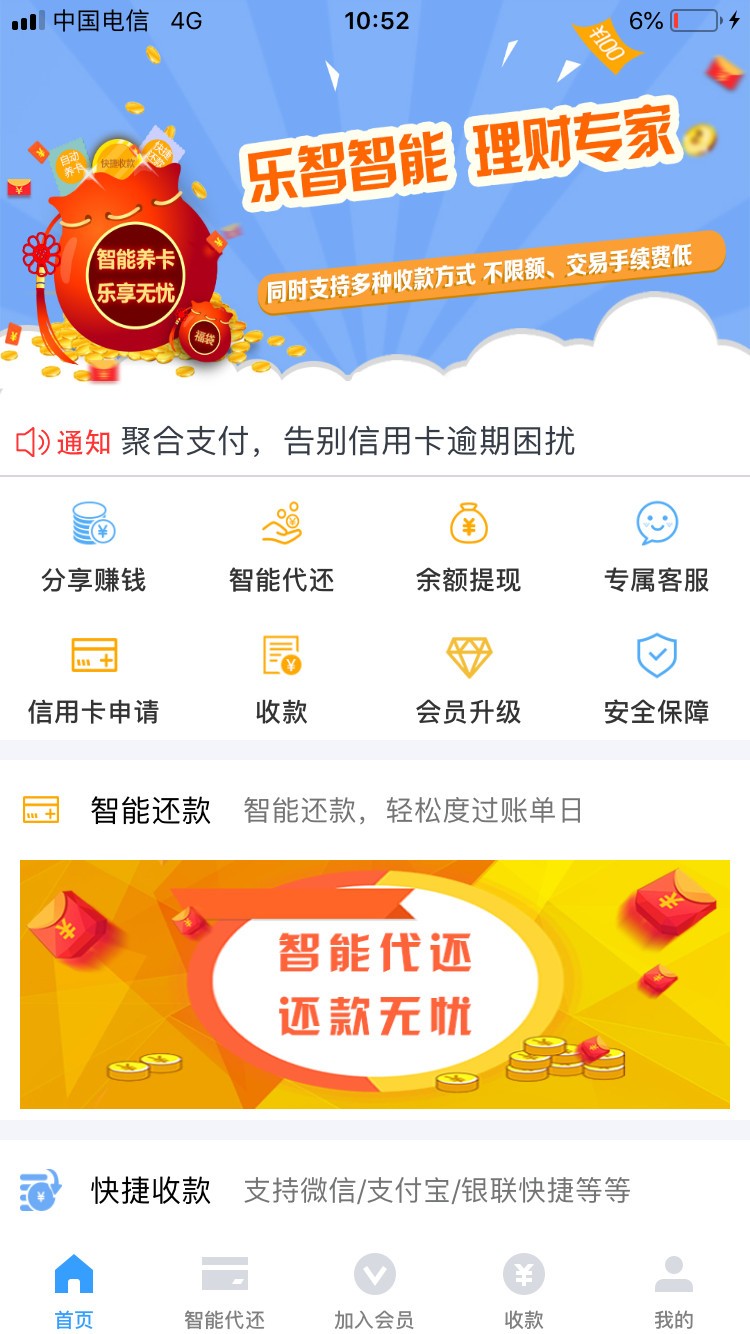Contact 专属客服 support
Viewport: 750px width, 1334px height.
point(656,546)
